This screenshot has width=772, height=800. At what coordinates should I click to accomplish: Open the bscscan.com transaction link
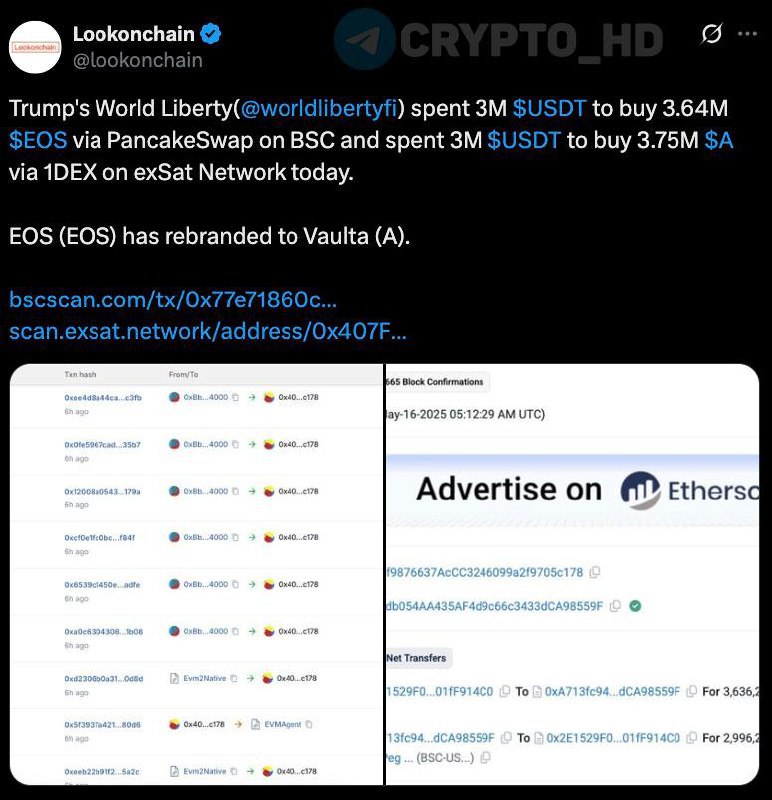[172, 299]
